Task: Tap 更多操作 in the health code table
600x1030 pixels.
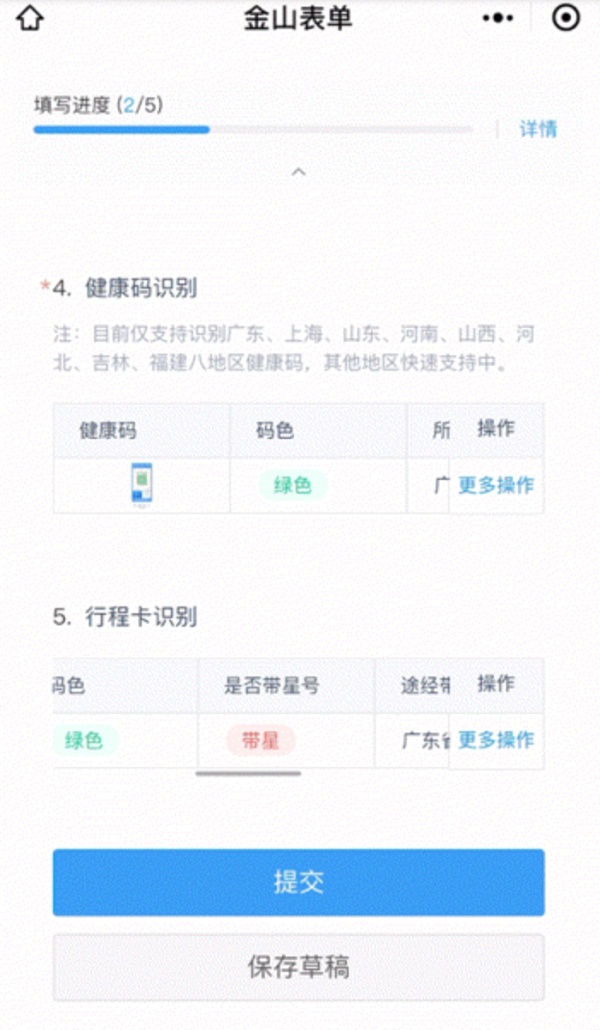Action: pos(496,485)
